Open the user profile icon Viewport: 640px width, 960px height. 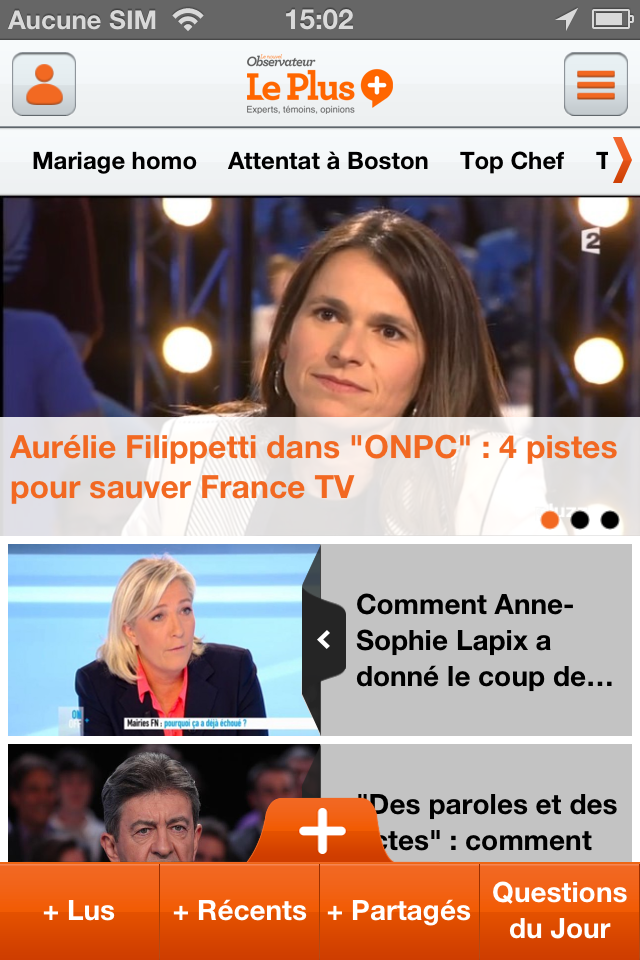(44, 84)
